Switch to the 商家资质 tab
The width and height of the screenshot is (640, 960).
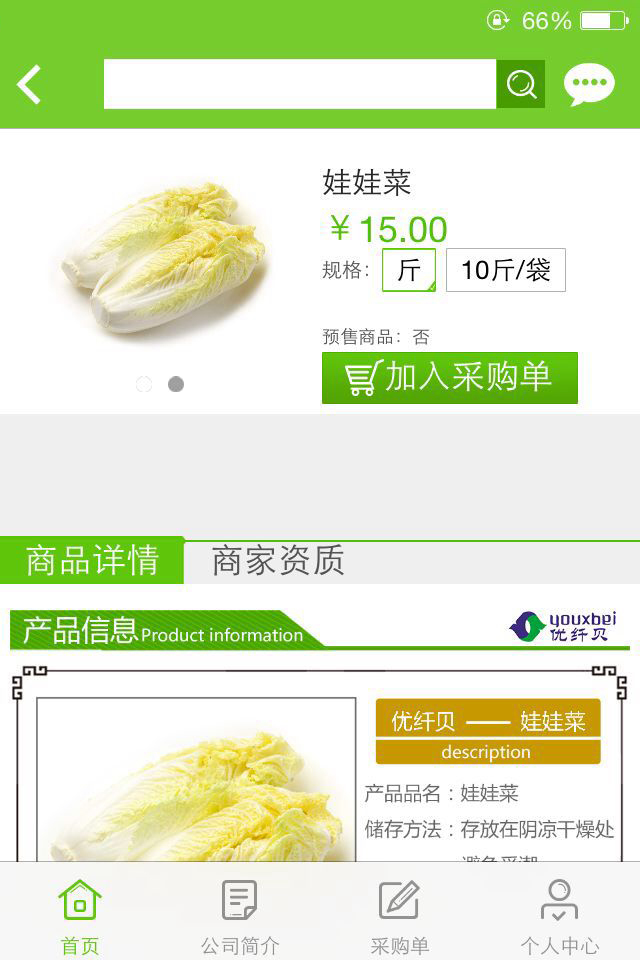click(x=278, y=561)
